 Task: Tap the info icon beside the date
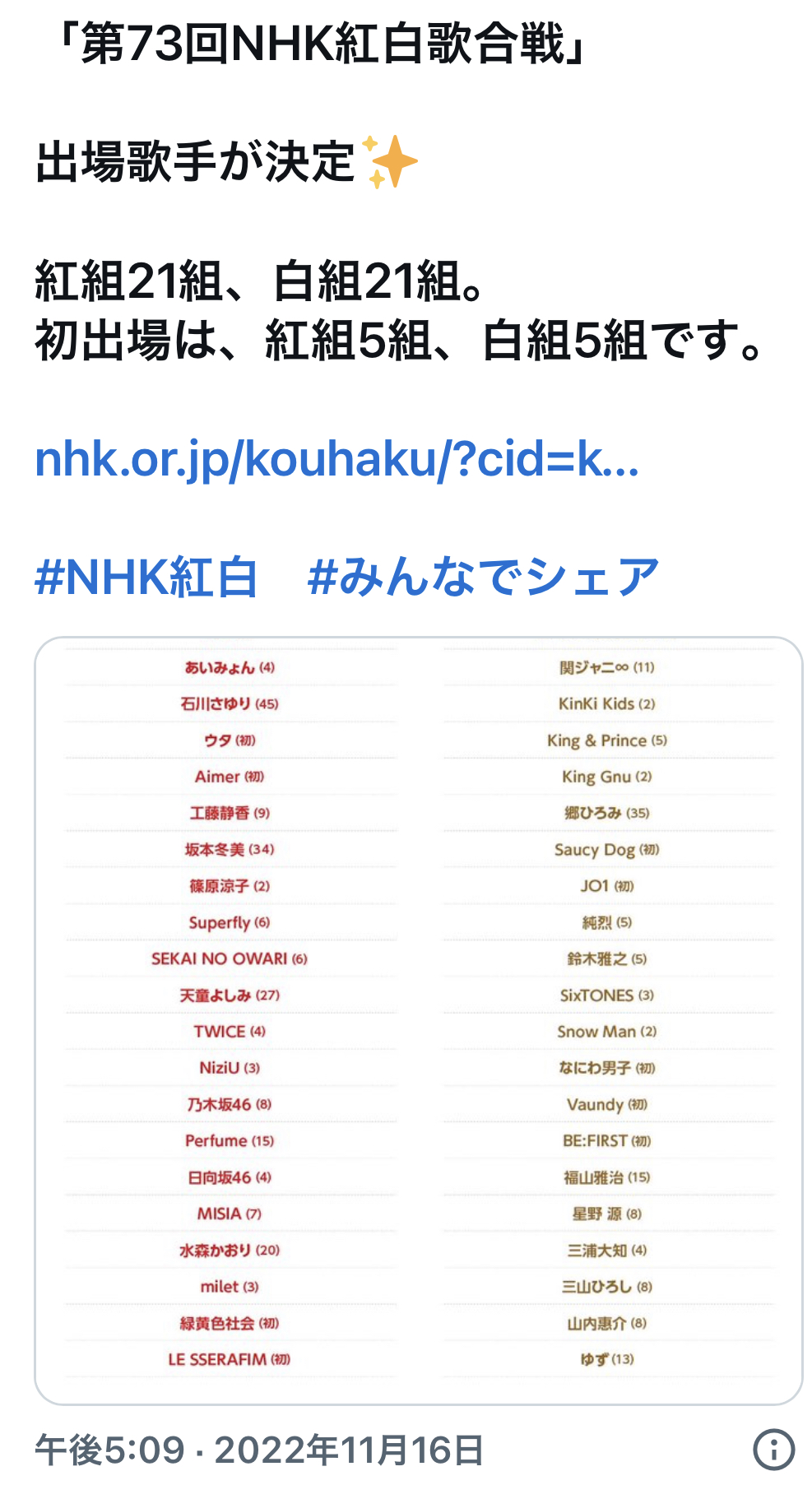pos(774,1449)
